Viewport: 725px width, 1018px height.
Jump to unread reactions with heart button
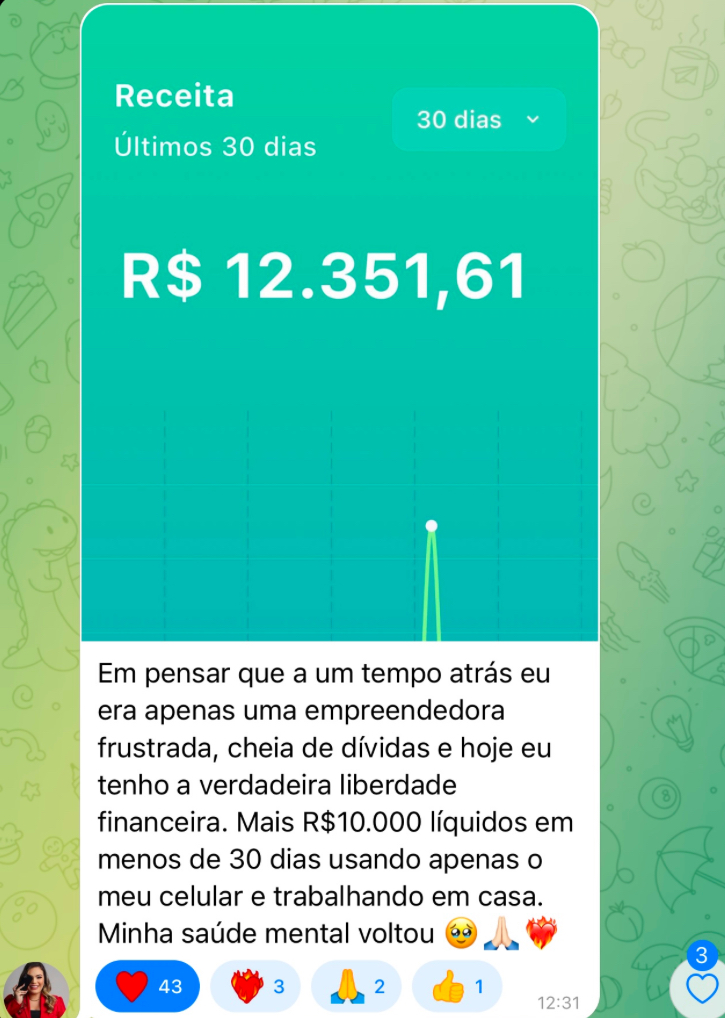[x=701, y=988]
